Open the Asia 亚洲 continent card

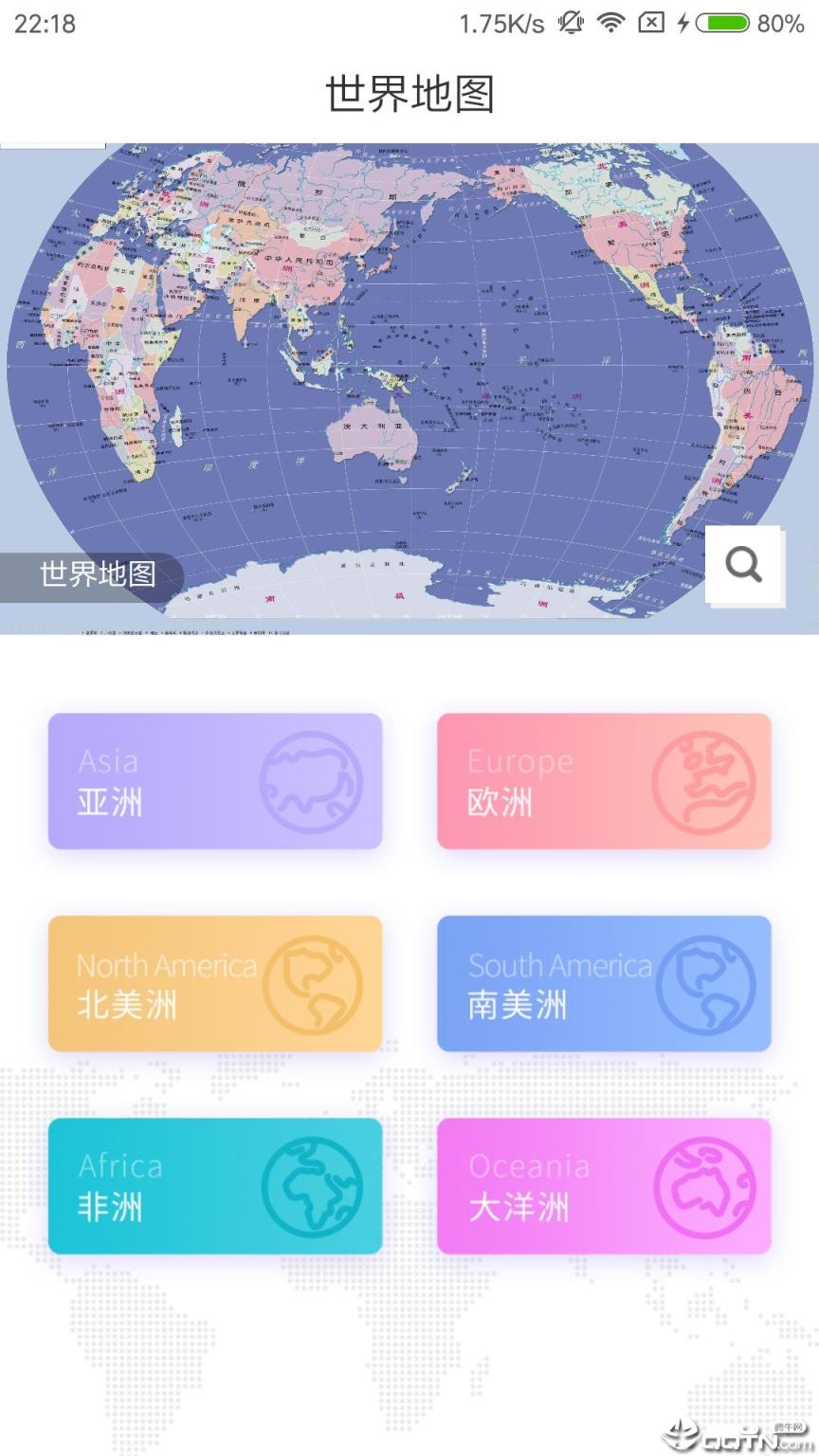215,780
